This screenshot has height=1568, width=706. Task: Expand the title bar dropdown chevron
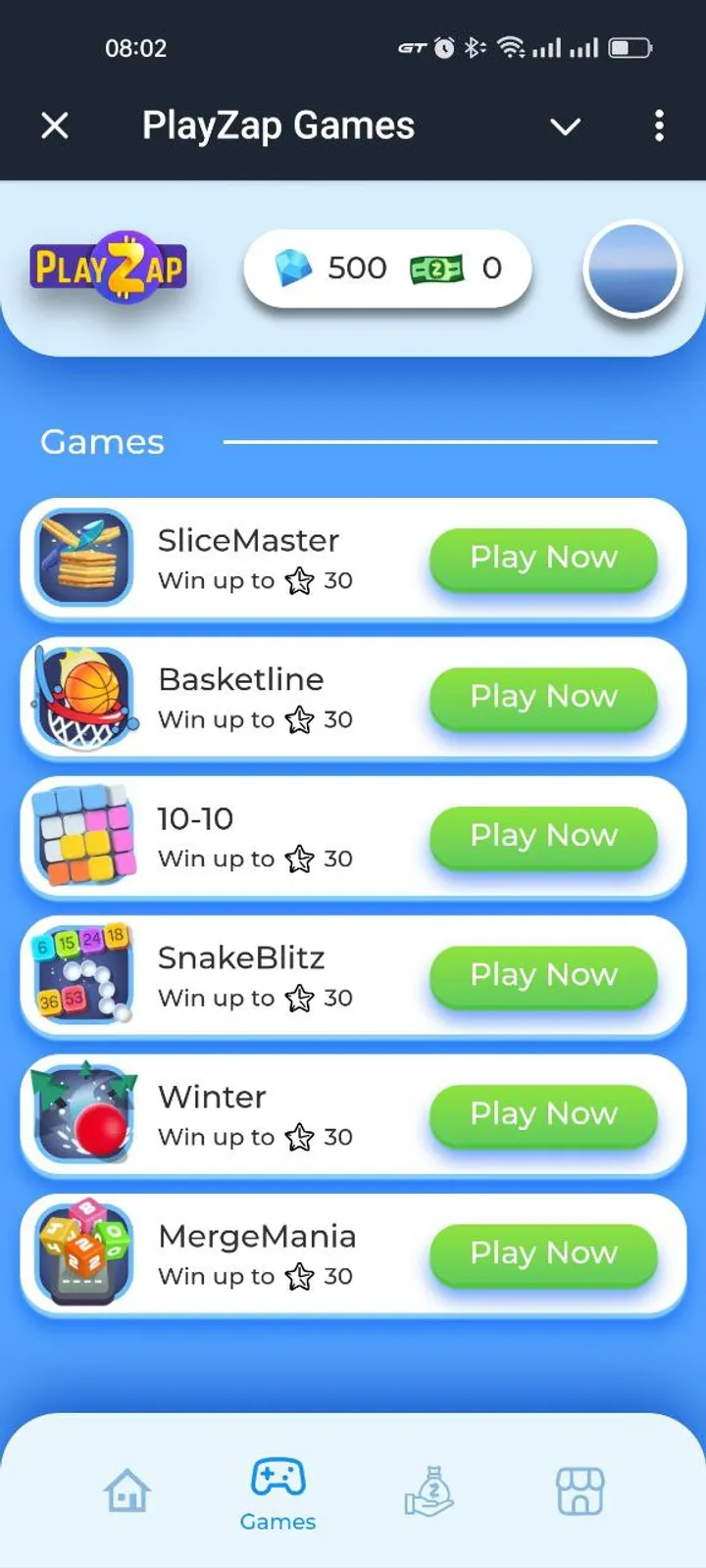pyautogui.click(x=566, y=126)
